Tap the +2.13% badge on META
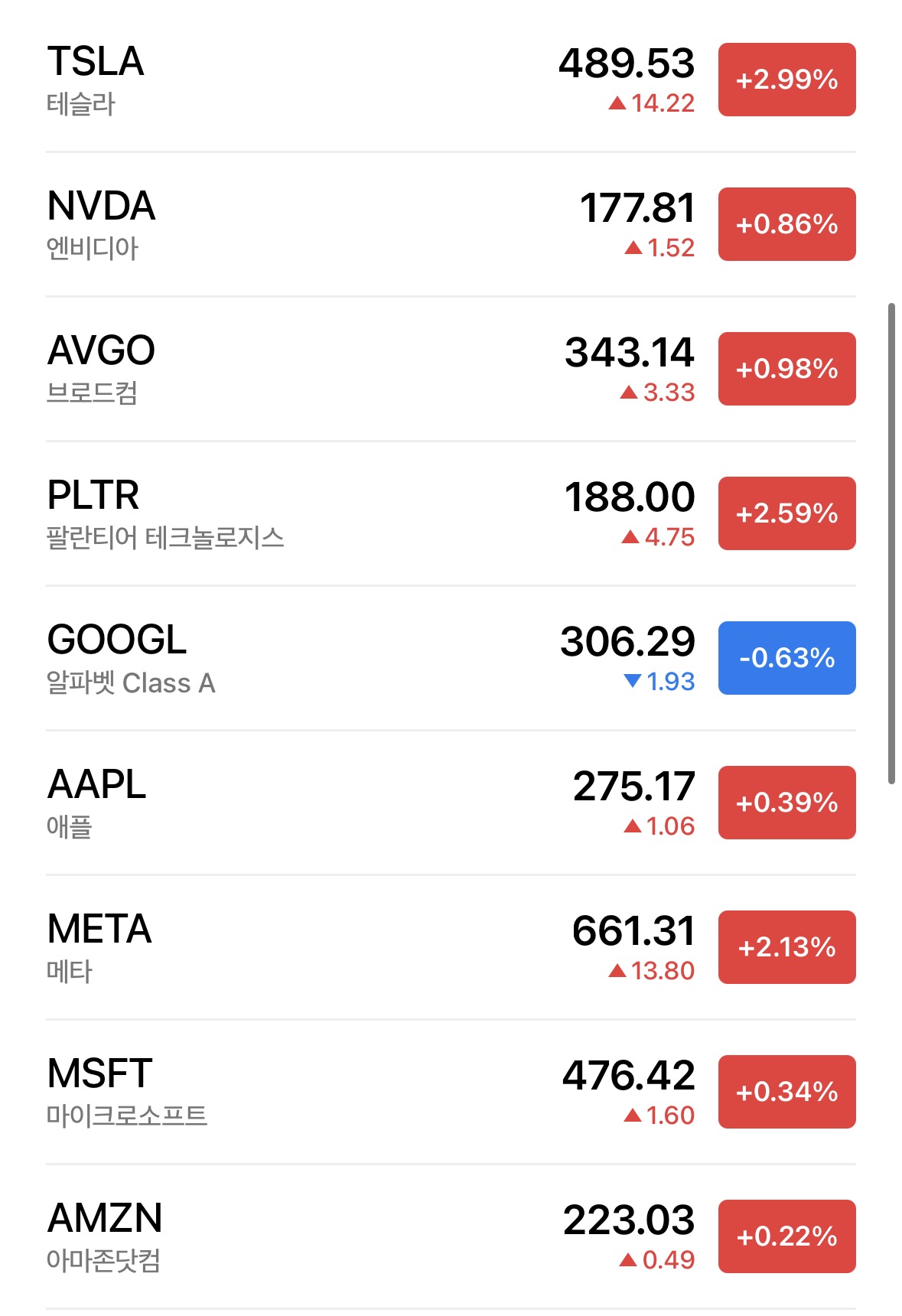This screenshot has width=902, height=1316. click(786, 947)
